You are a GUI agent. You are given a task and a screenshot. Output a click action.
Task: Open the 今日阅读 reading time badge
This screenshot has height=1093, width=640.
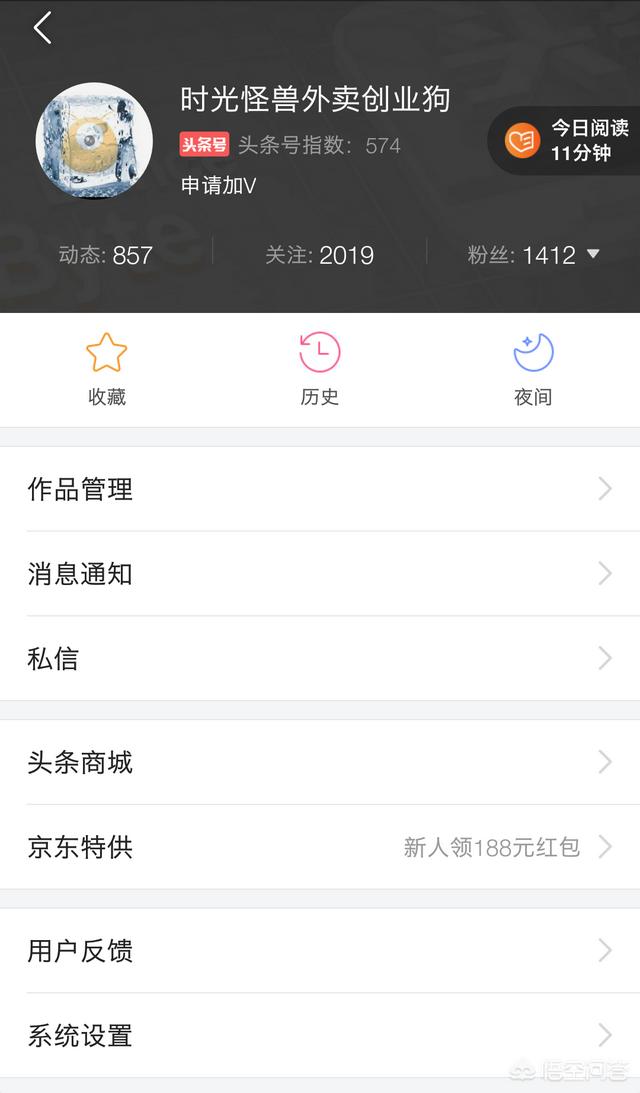tap(566, 141)
